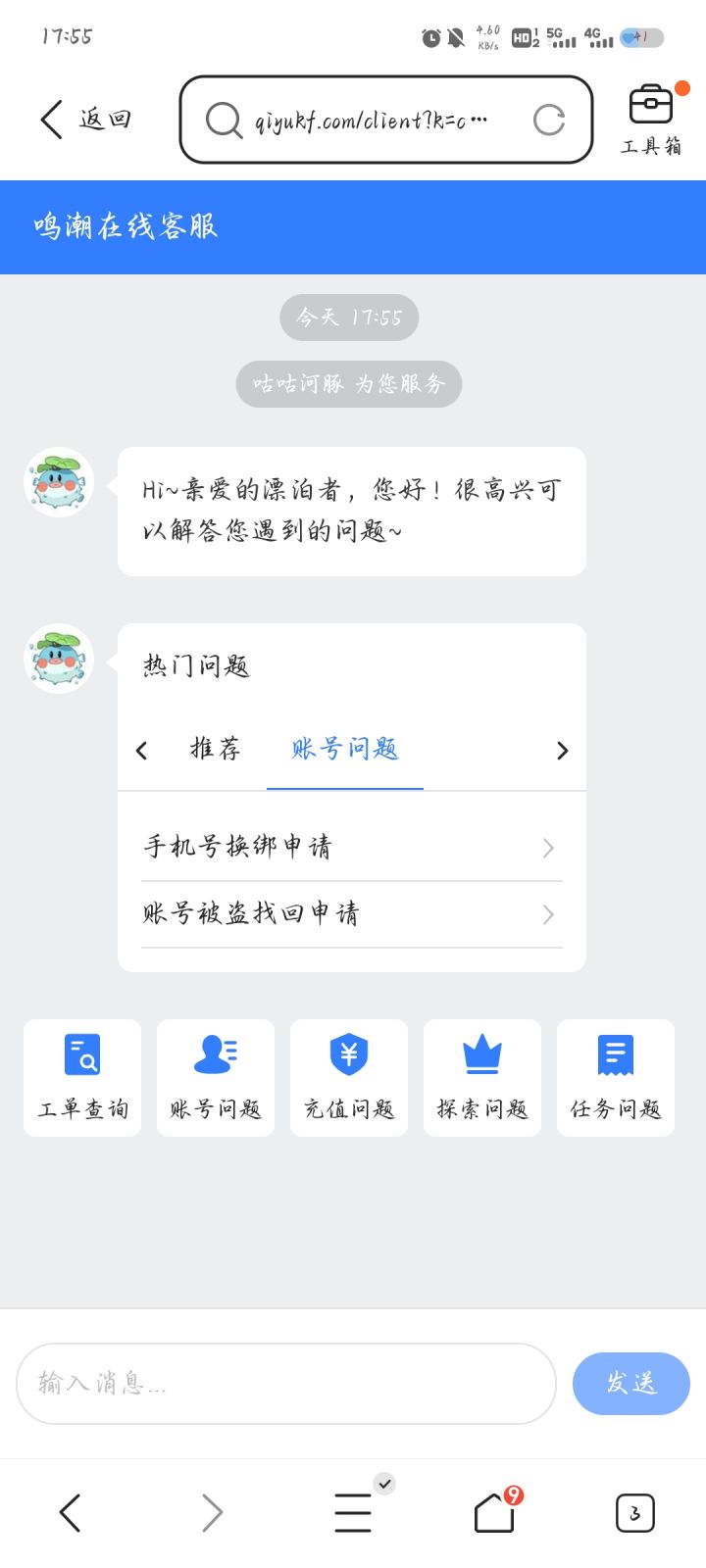Open 工单查询 shortcut
The image size is (706, 1568).
(x=82, y=1078)
